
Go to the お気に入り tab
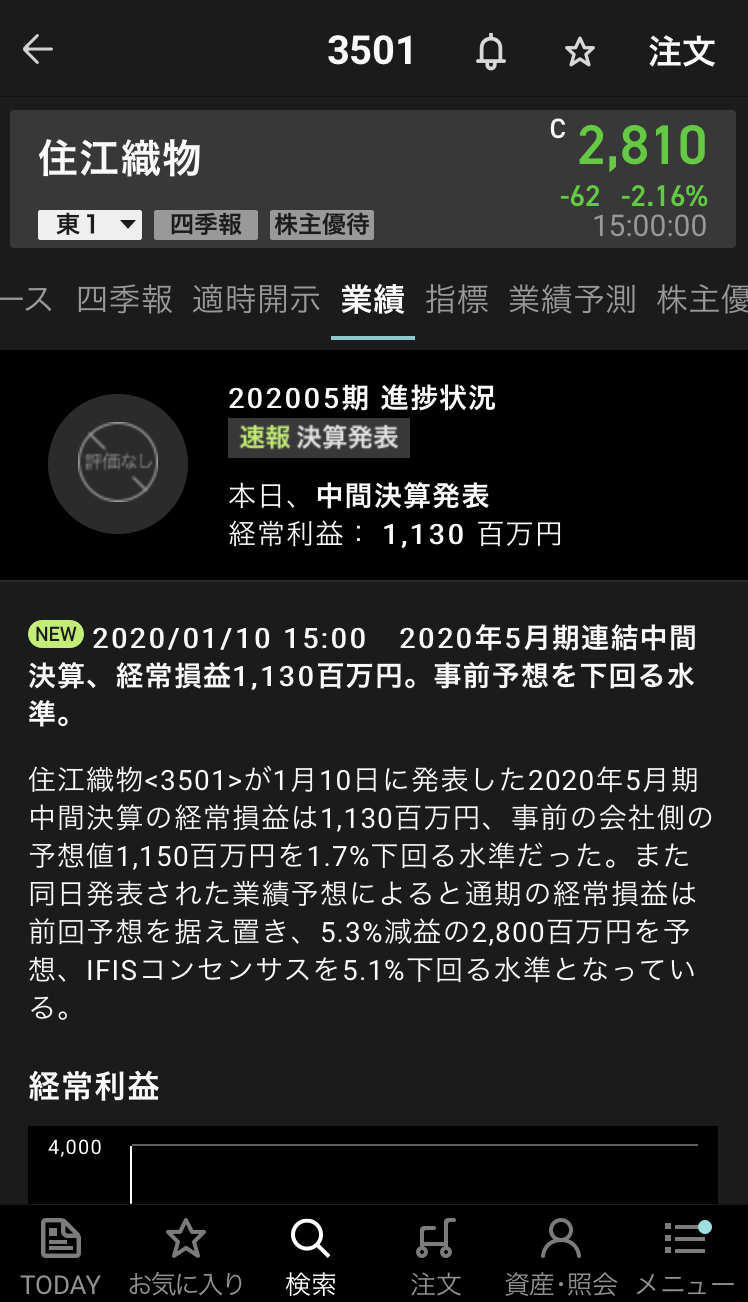[186, 1255]
